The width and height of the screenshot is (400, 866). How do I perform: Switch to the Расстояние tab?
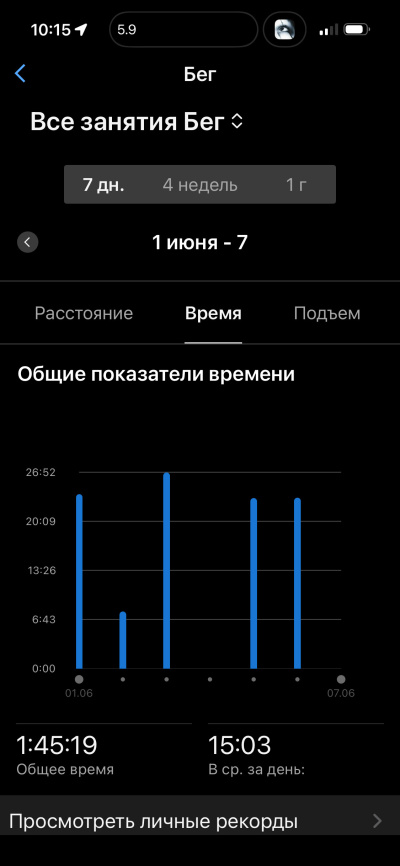(84, 314)
